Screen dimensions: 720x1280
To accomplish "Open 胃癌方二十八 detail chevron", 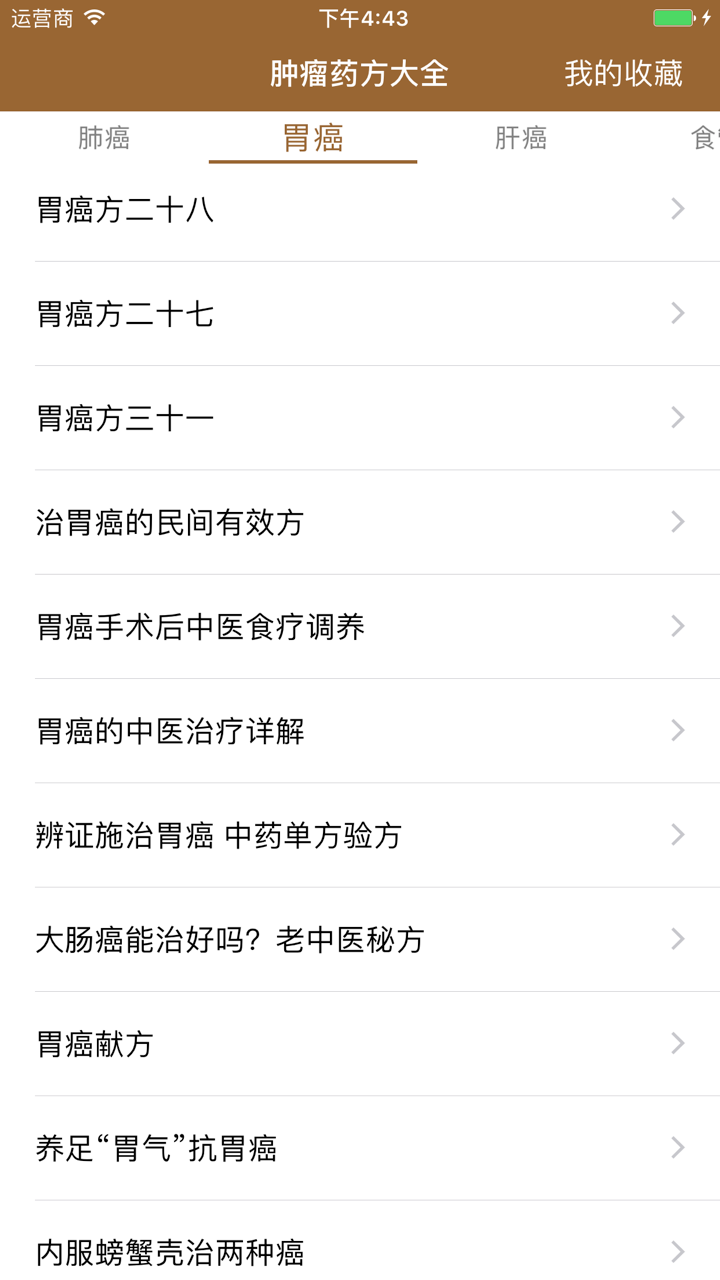I will 676,209.
